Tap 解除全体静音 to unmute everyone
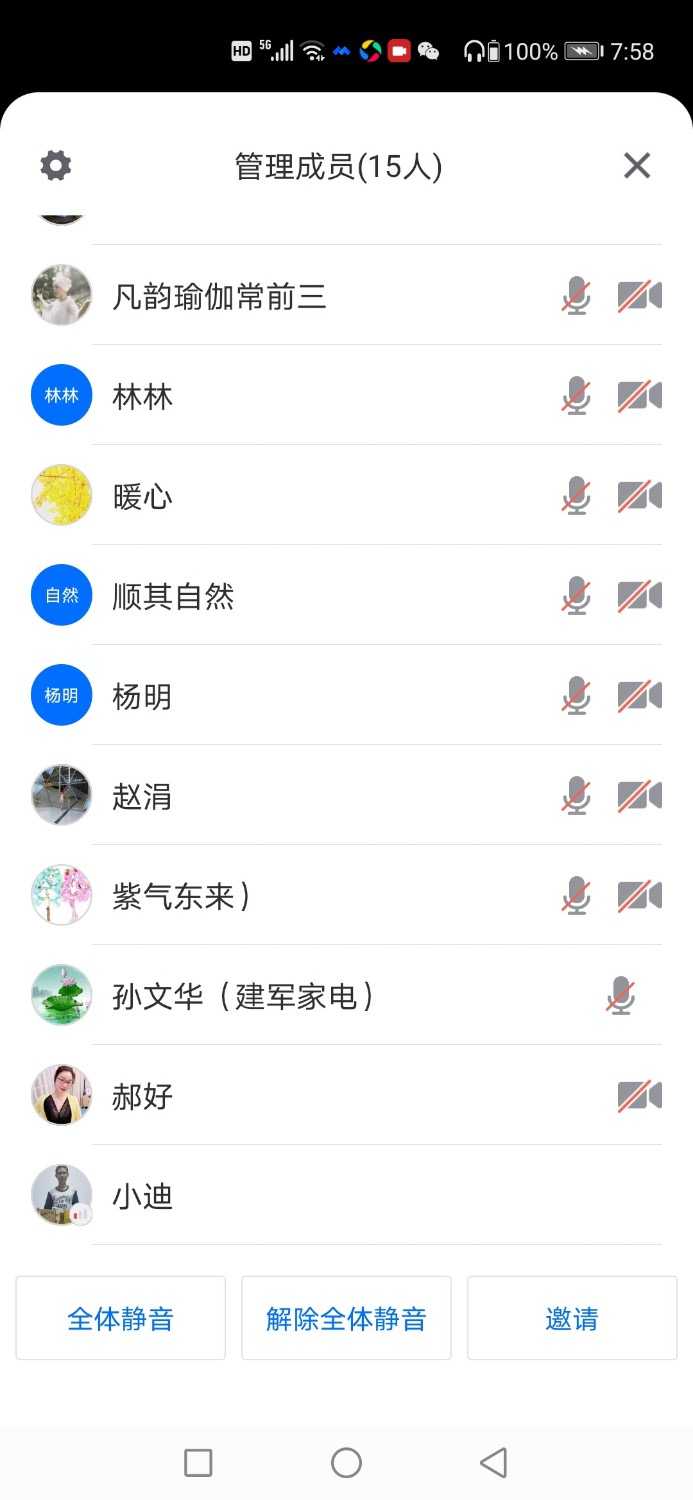 (346, 1318)
